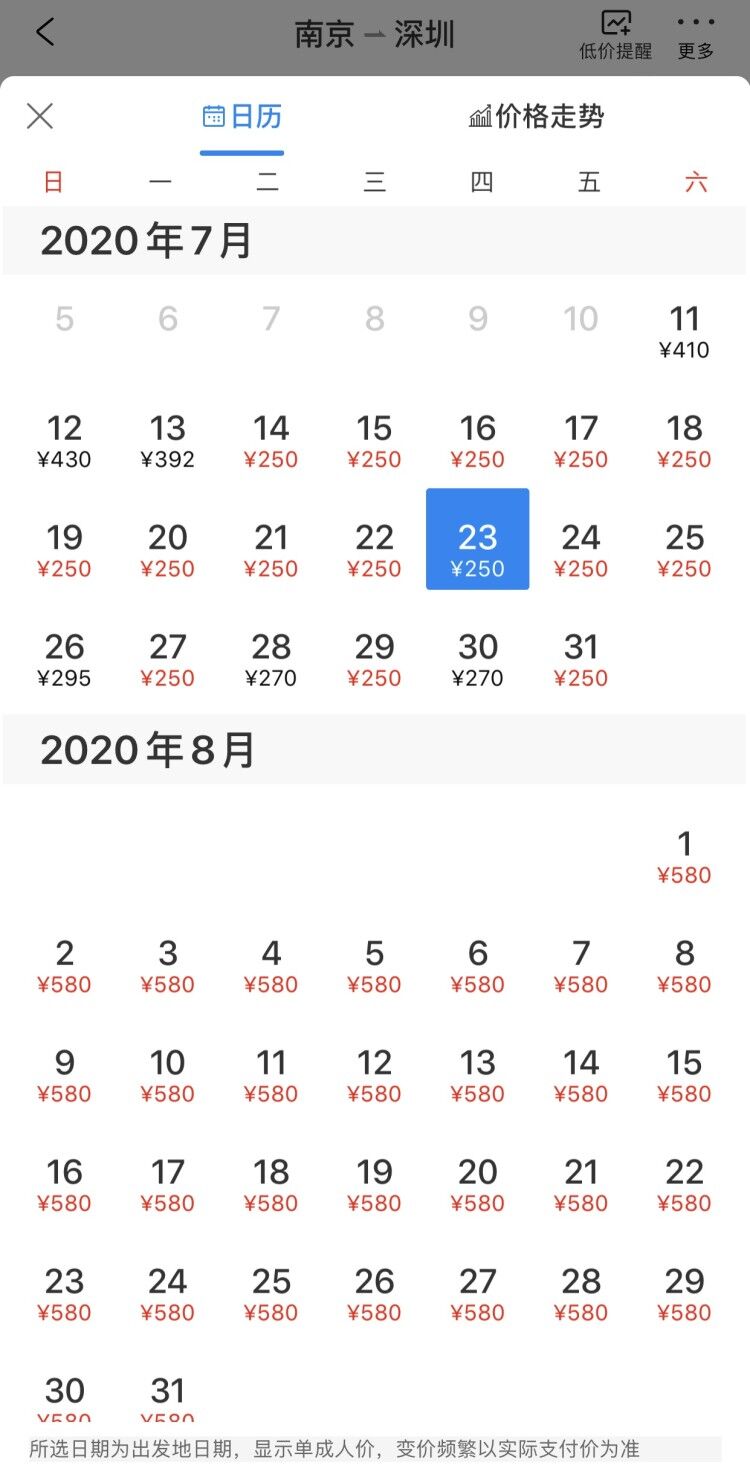Pick July 13 with ¥392 fare
Screen dimensions: 750x1483
coord(168,441)
